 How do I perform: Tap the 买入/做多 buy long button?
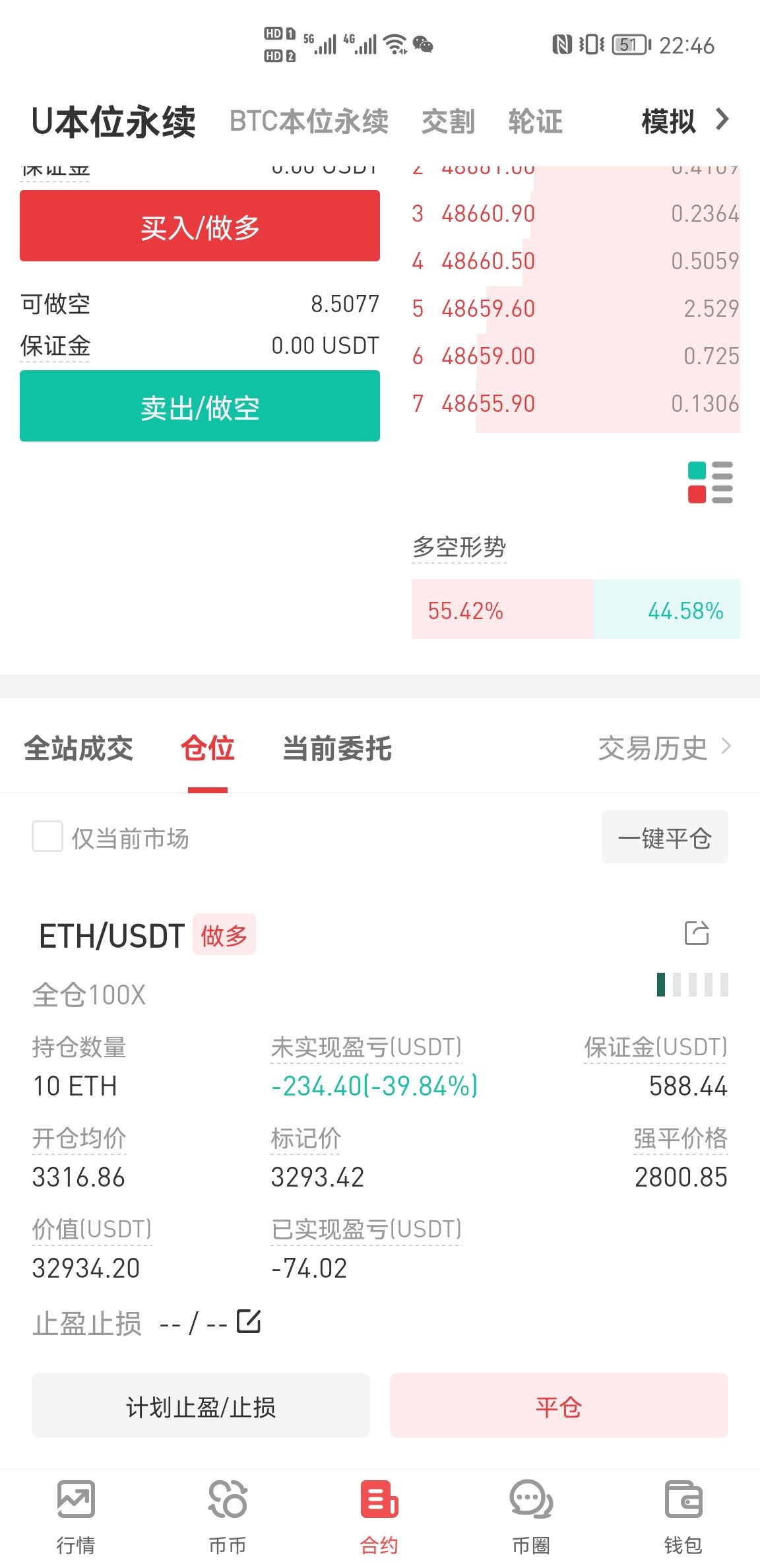(200, 226)
